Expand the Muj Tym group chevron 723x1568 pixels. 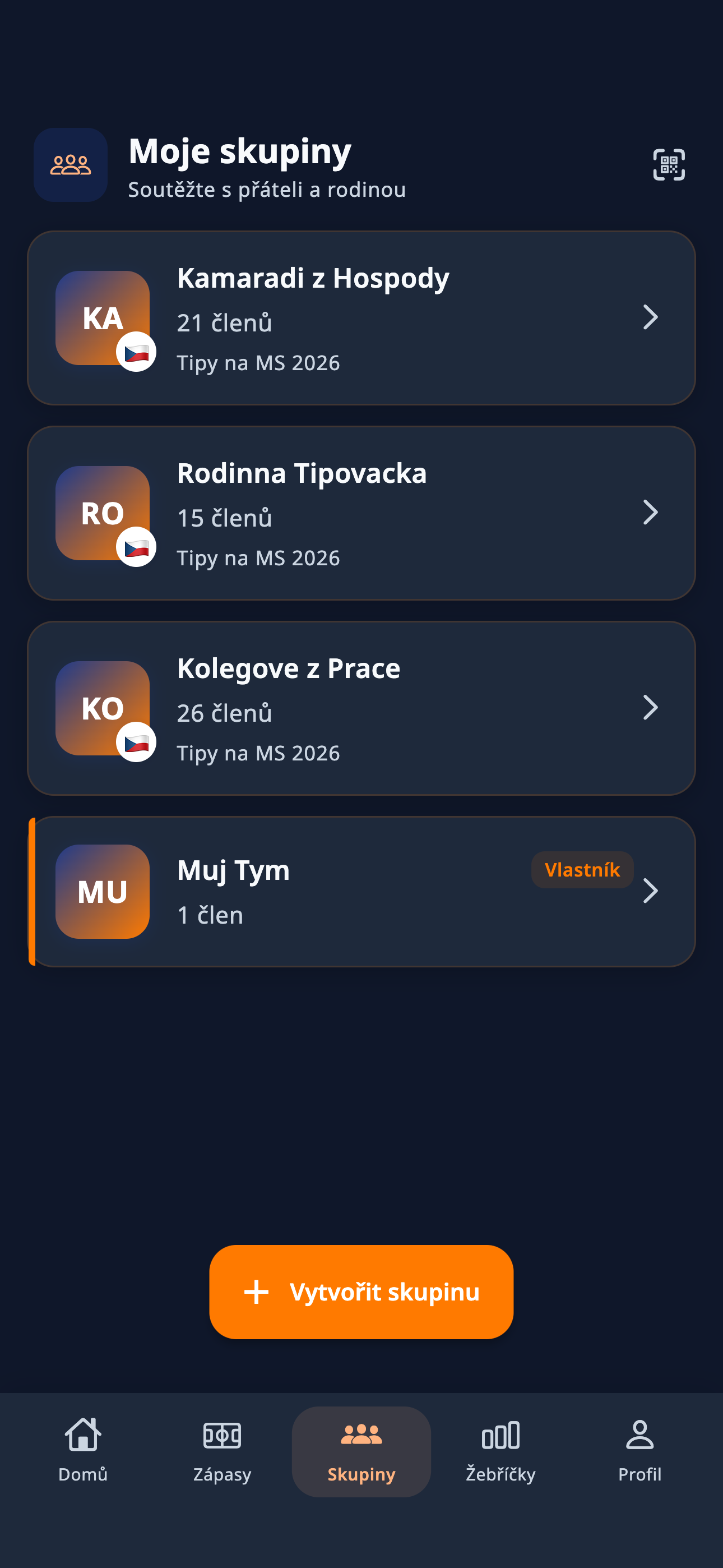[x=651, y=891]
